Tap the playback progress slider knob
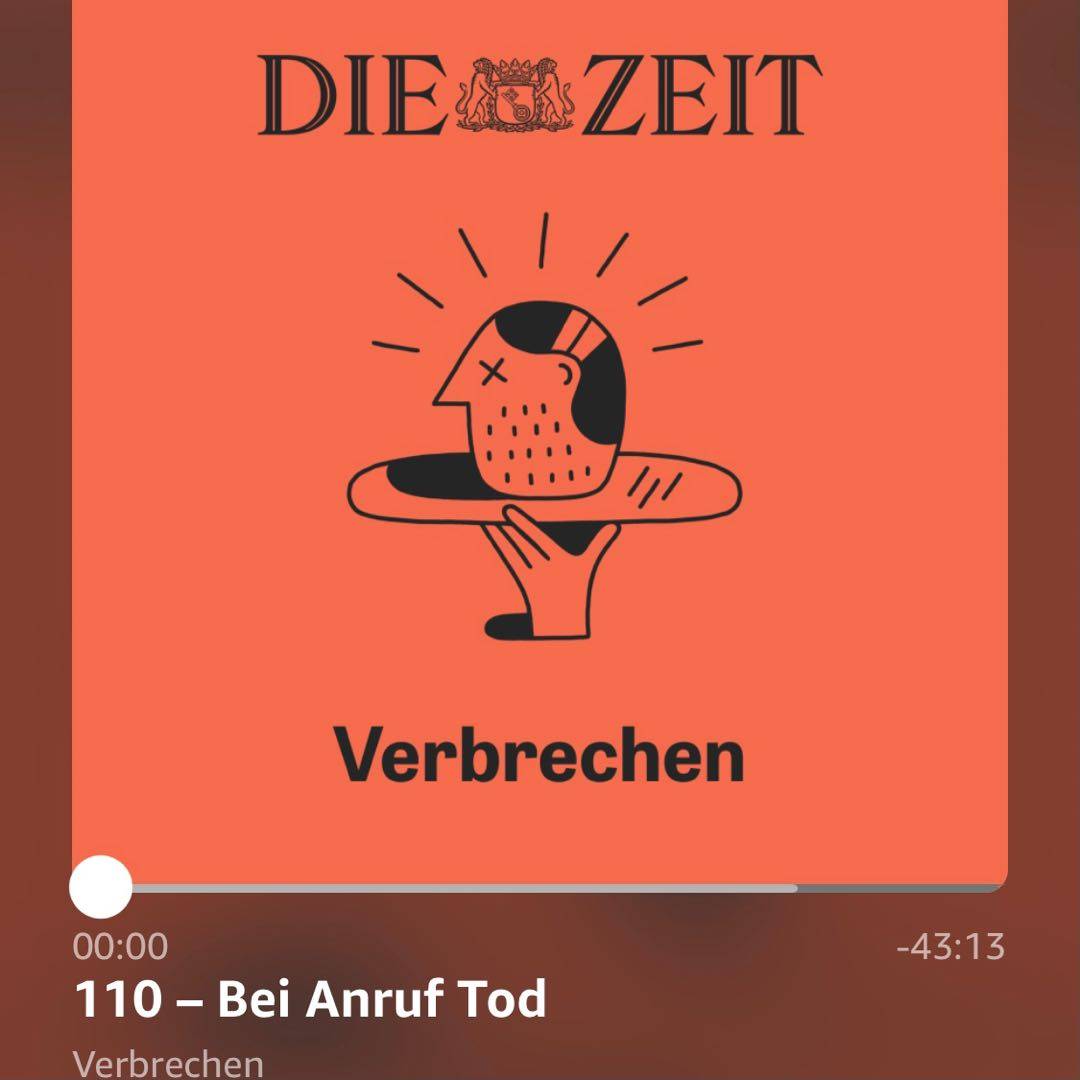The height and width of the screenshot is (1080, 1080). coord(100,887)
